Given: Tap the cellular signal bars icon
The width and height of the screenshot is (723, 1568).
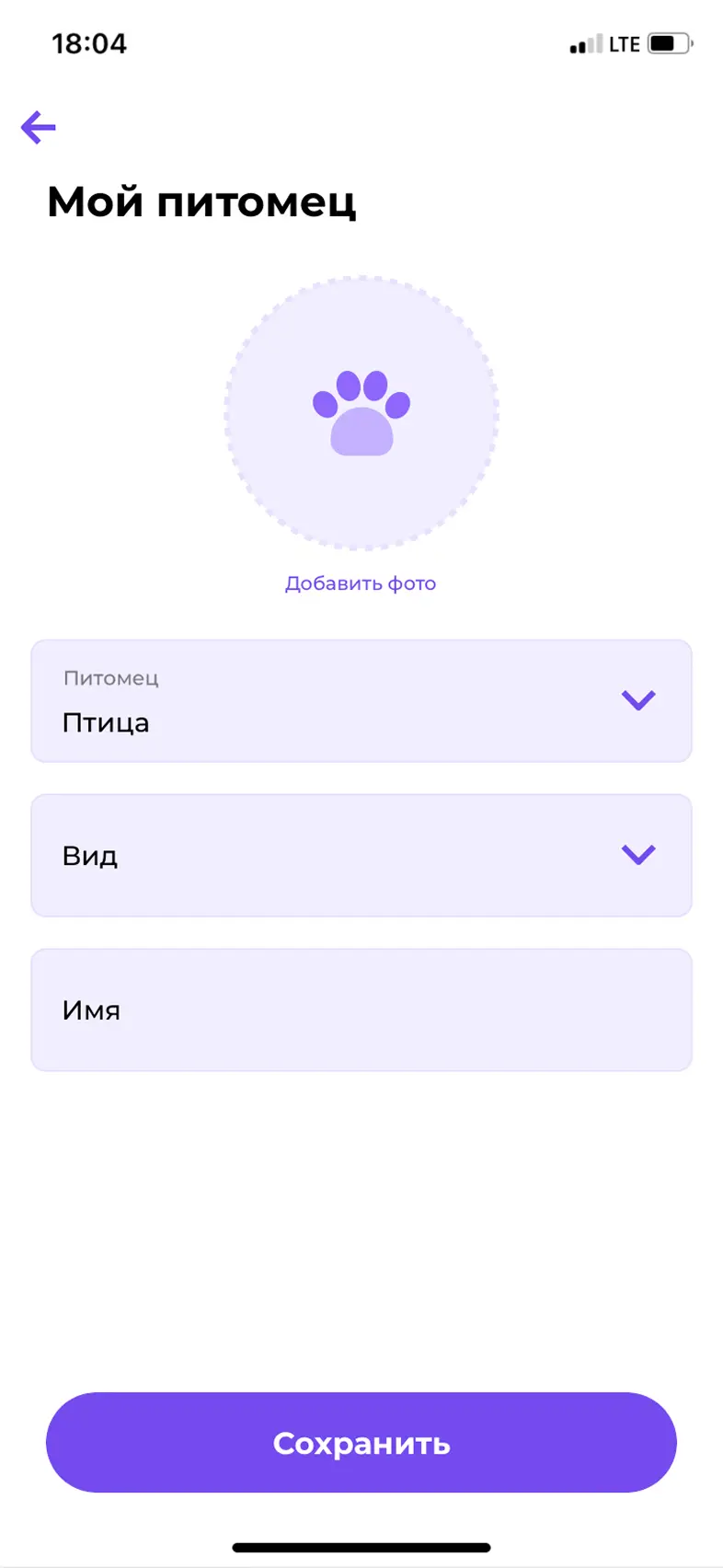Looking at the screenshot, I should click(585, 42).
